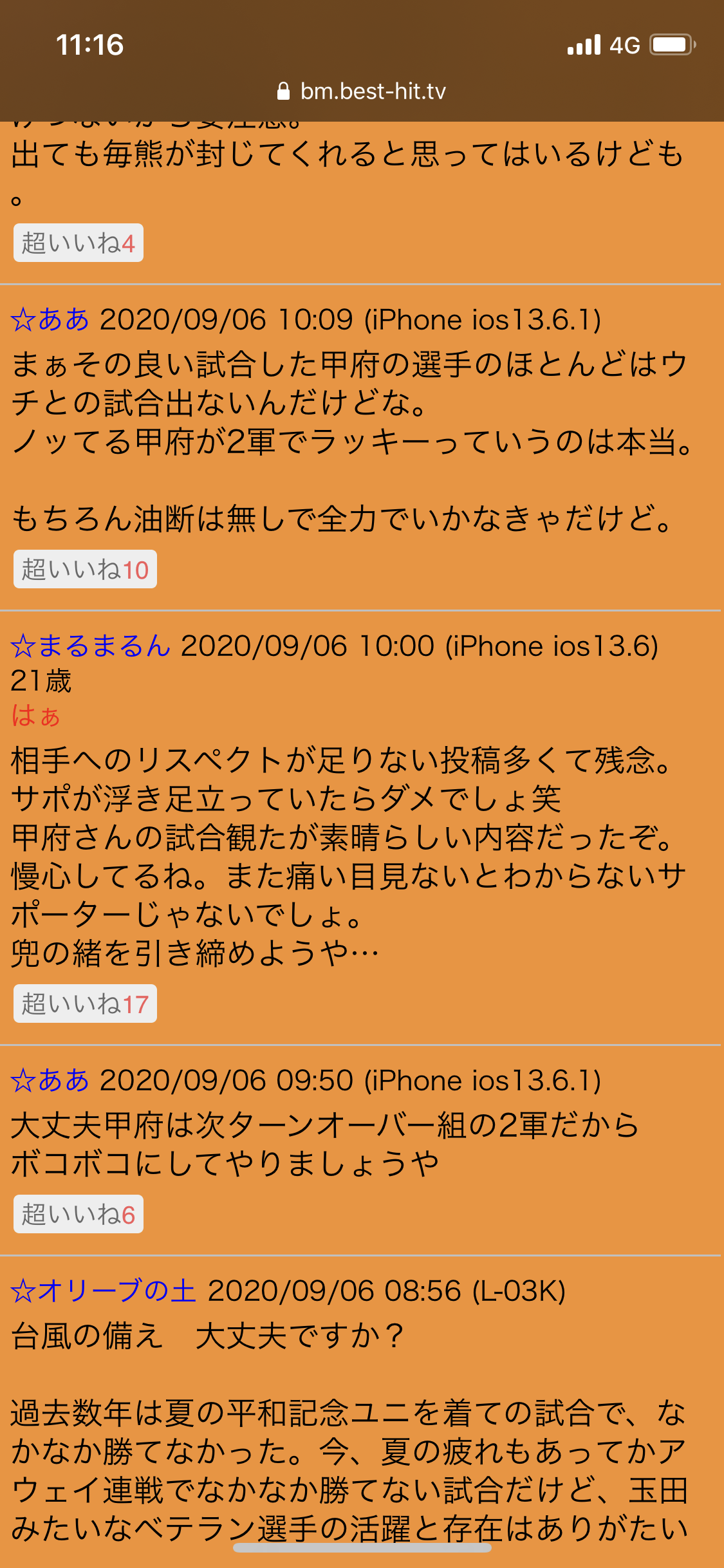Tap 超いいね17 under まるまるん's post
Viewport: 724px width, 1568px height.
point(85,1003)
